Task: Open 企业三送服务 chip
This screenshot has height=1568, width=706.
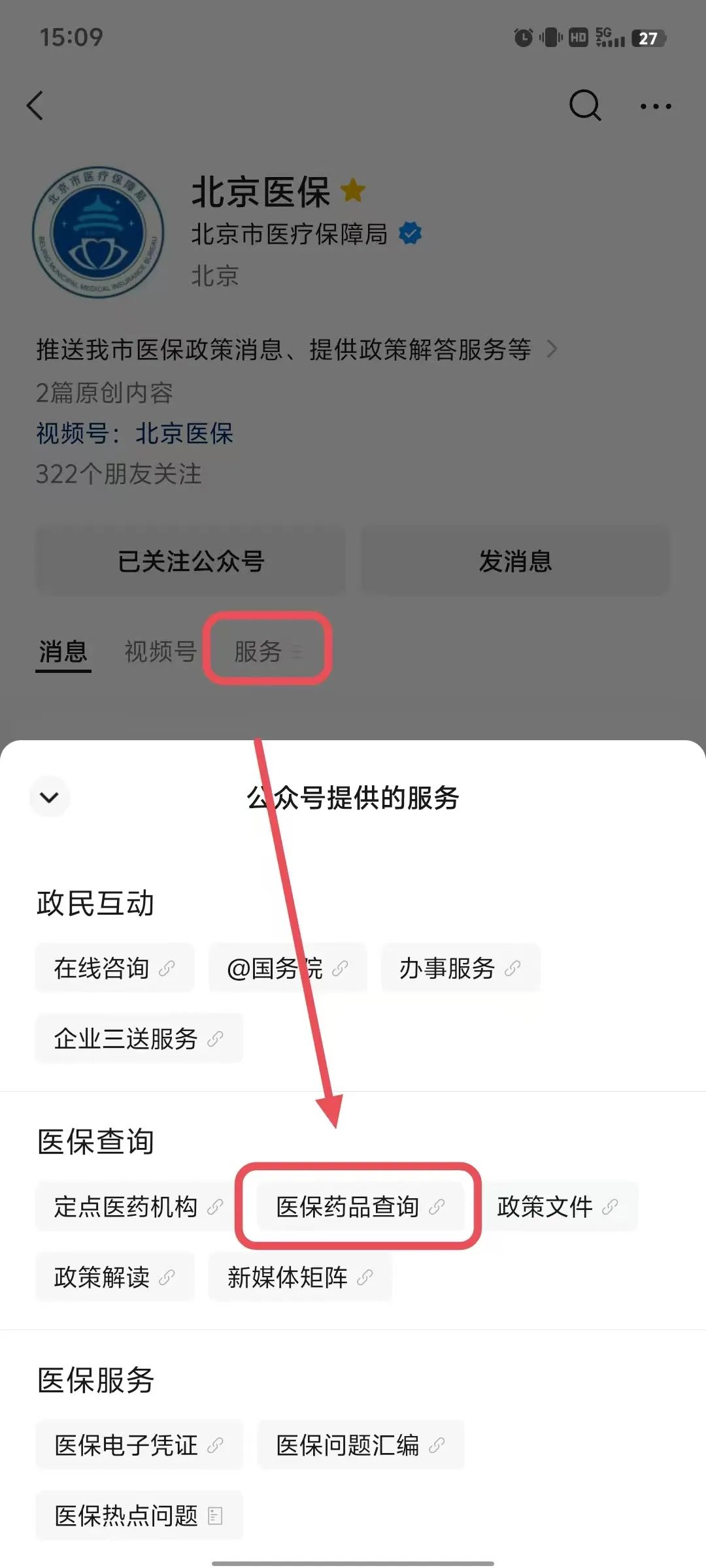Action: coord(139,1038)
